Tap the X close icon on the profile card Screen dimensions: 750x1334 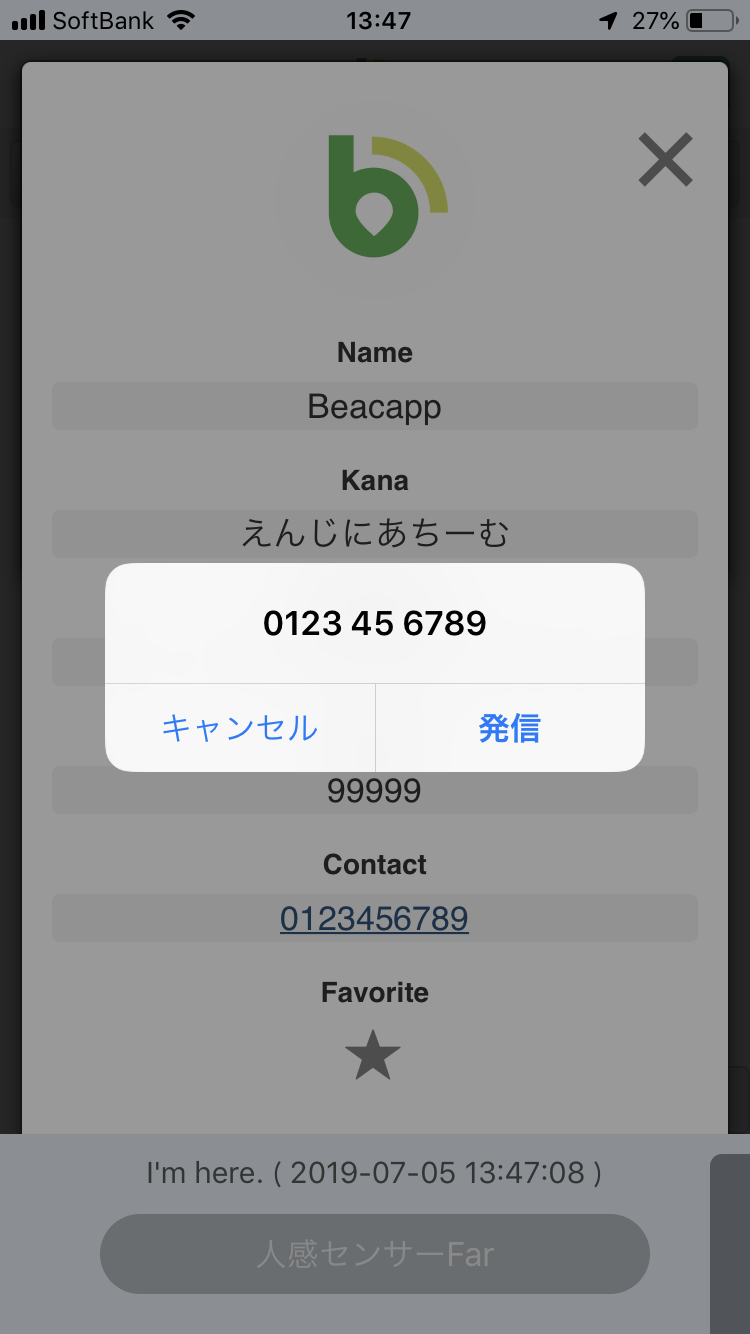coord(665,160)
